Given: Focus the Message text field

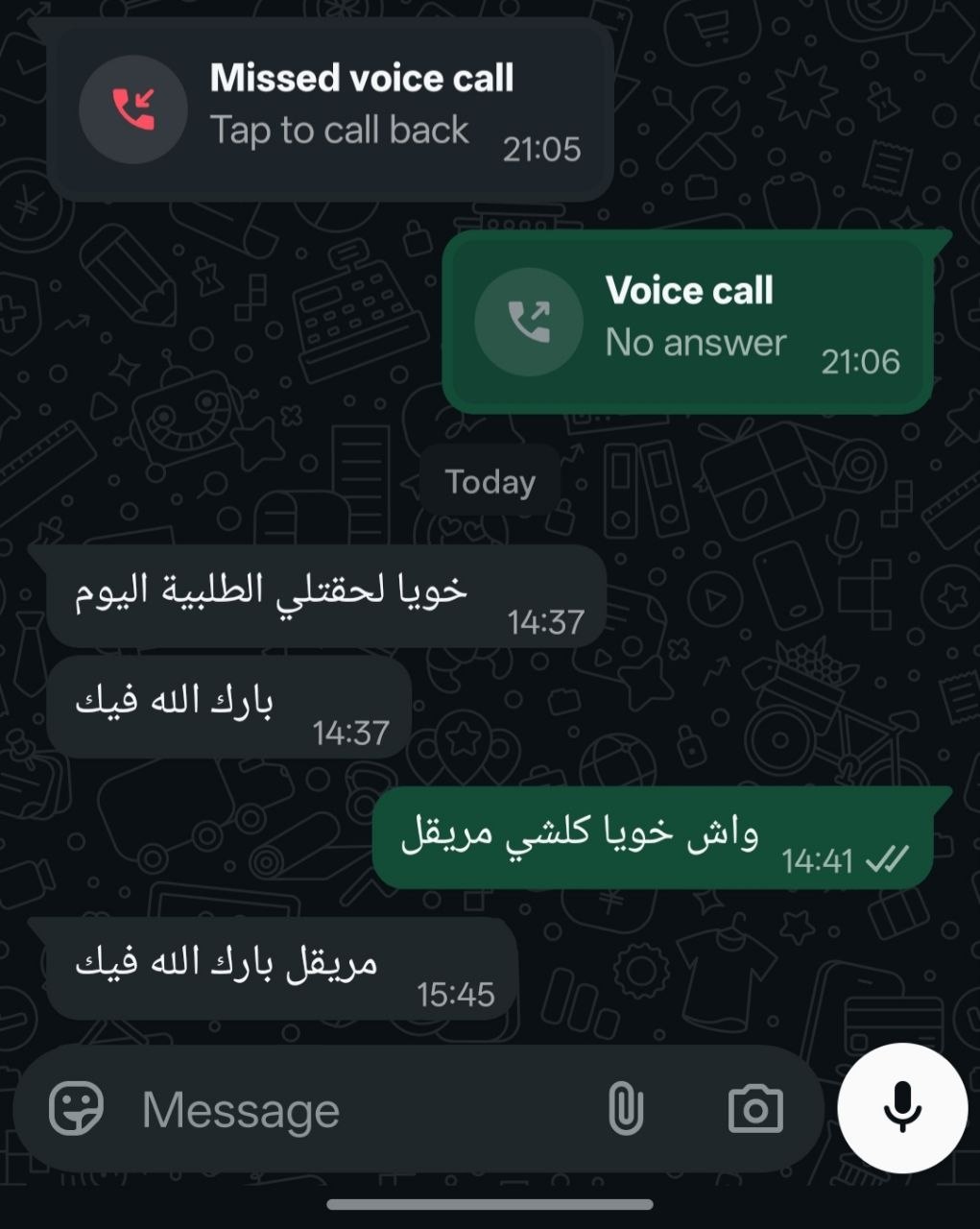Looking at the screenshot, I should point(365,1110).
